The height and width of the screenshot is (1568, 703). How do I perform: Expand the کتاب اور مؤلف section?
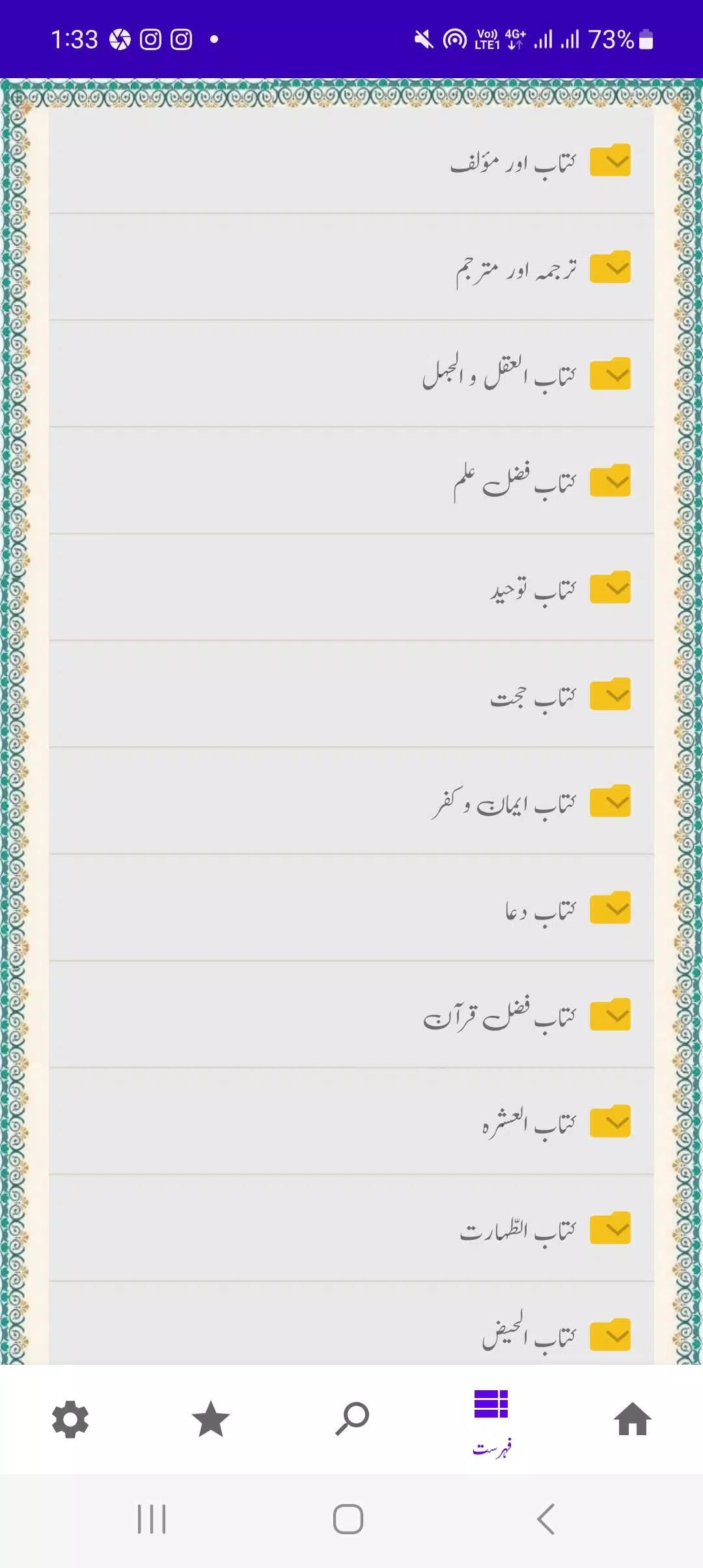pyautogui.click(x=610, y=160)
